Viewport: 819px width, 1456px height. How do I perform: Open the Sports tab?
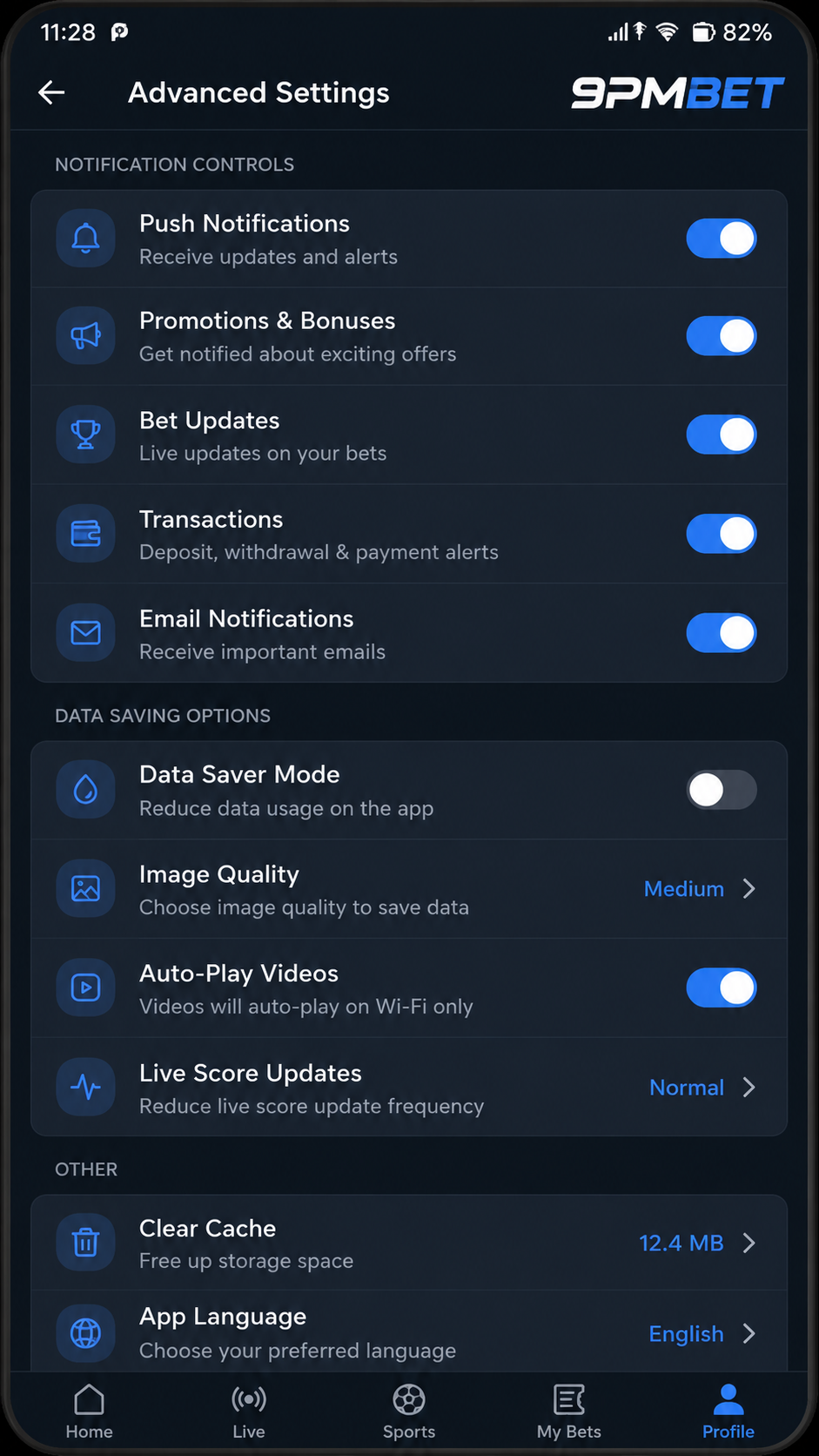coord(409,1412)
